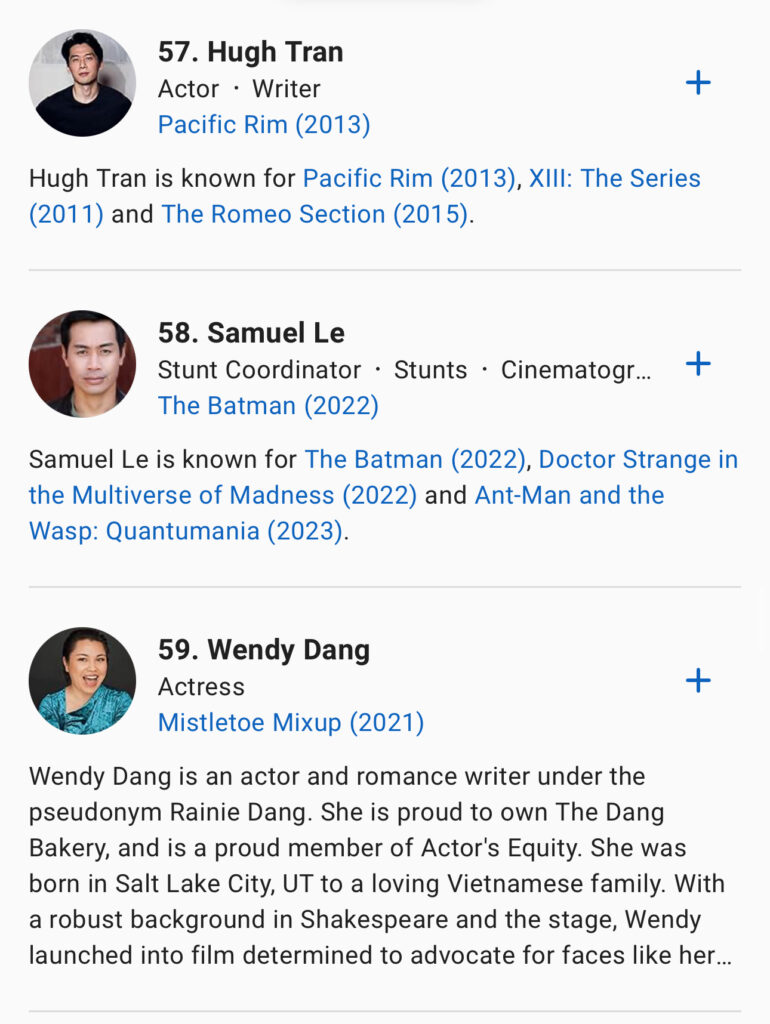The image size is (770, 1024).
Task: Open Pacific Rim (2013) in Hugh Tran's bio
Action: point(409,179)
